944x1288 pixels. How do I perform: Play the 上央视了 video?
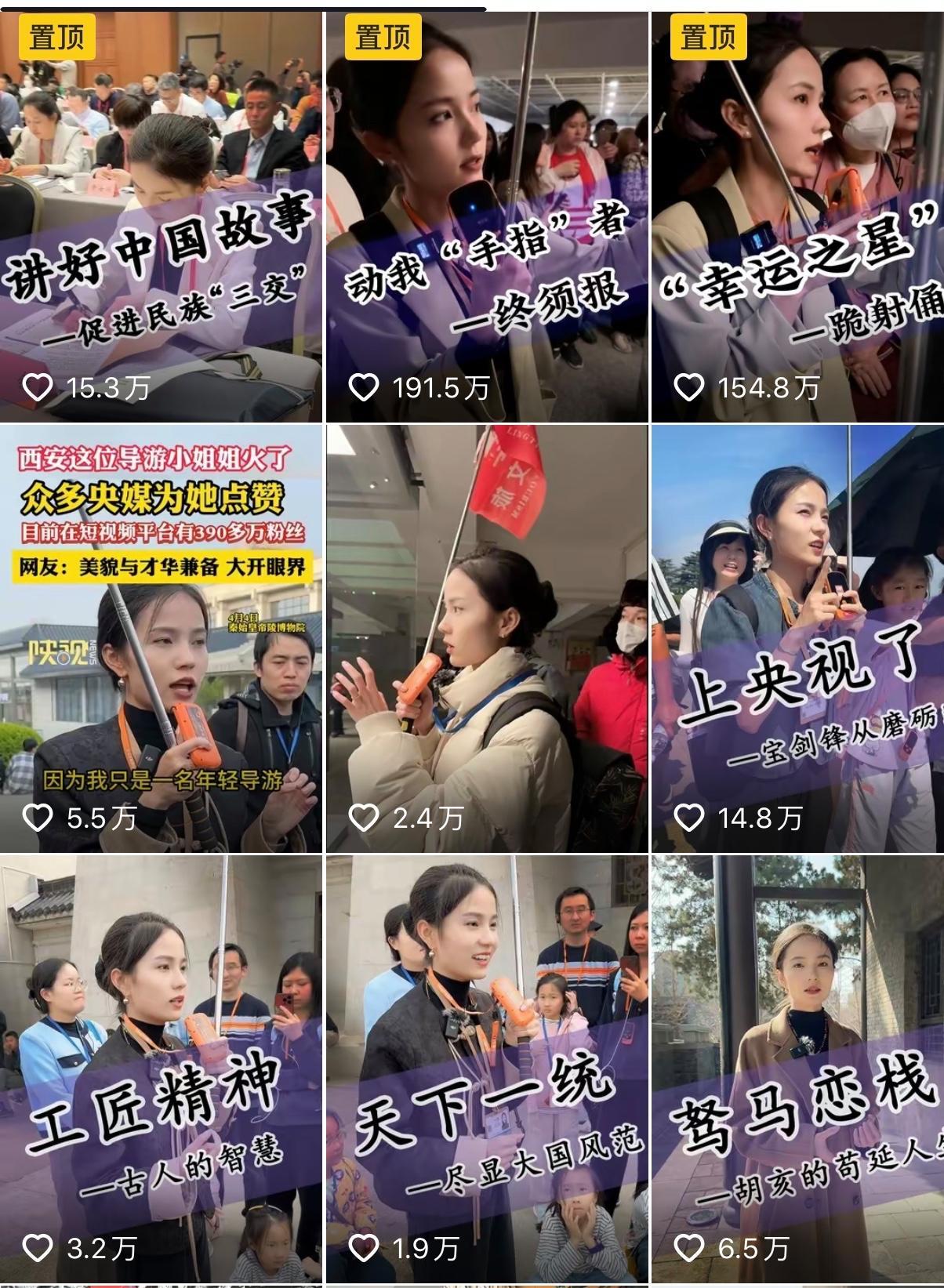tap(797, 639)
